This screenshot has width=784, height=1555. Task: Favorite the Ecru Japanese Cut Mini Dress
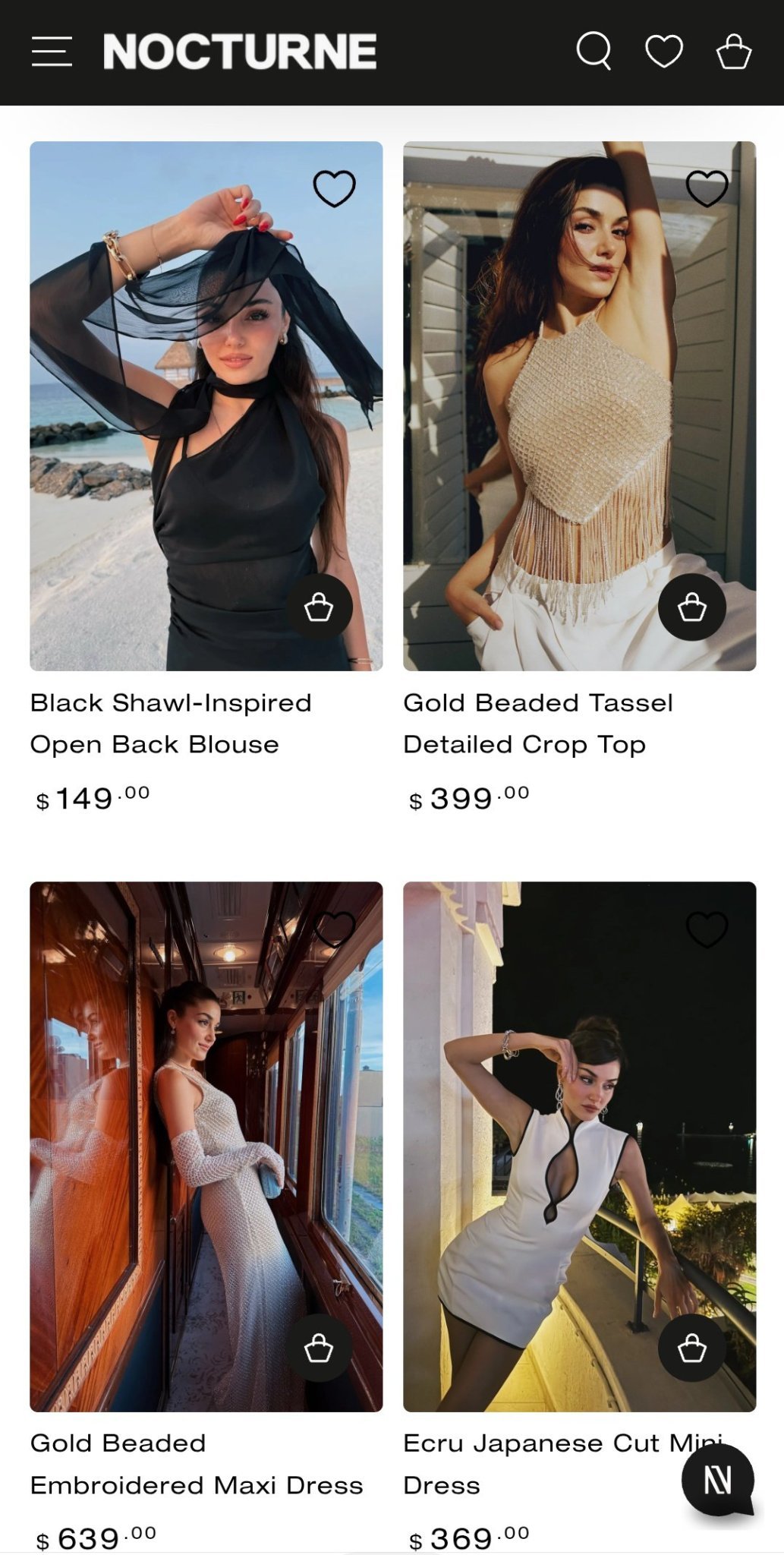pos(707,929)
